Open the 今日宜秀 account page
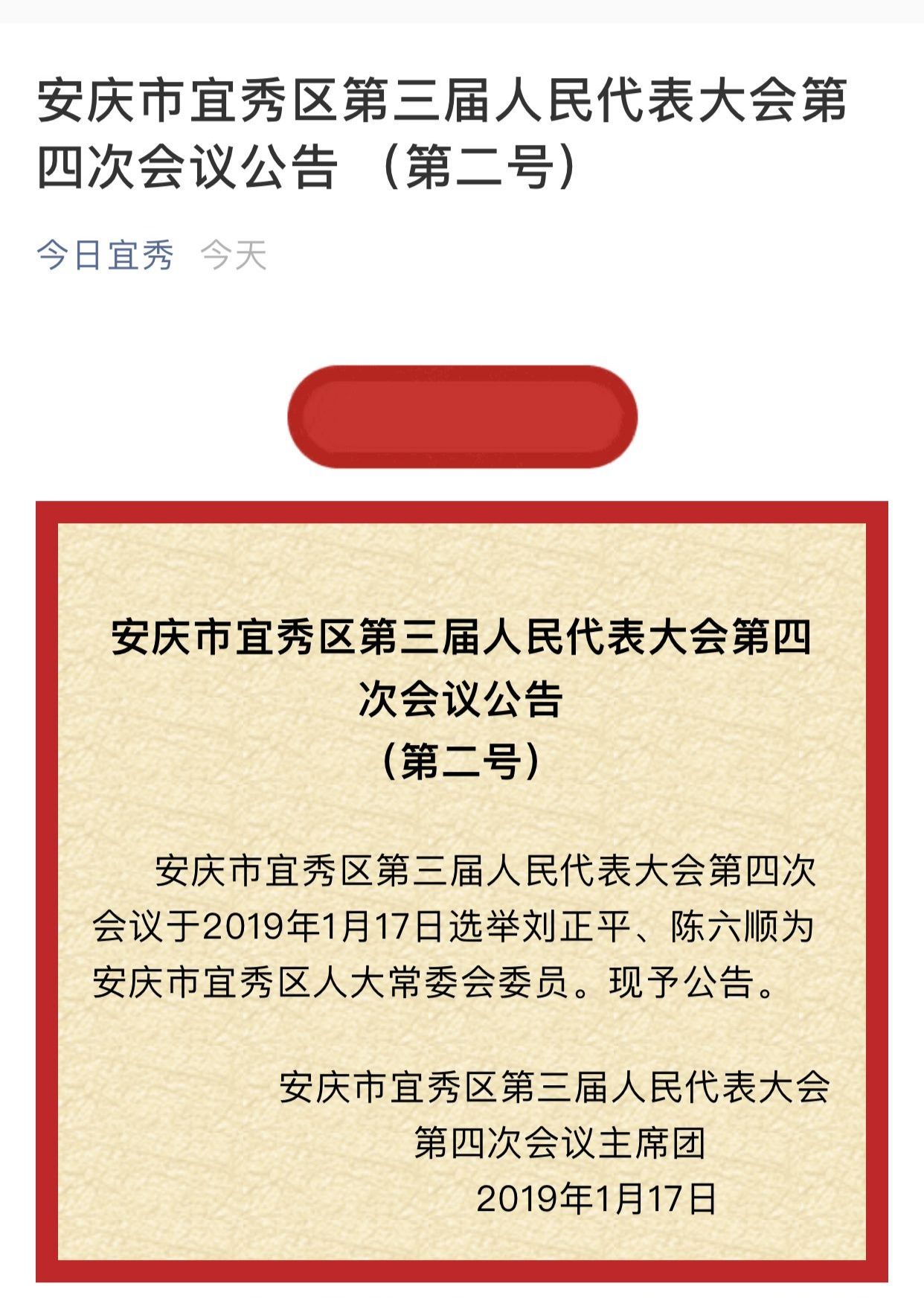Viewport: 924px width, 1298px height. tap(105, 255)
